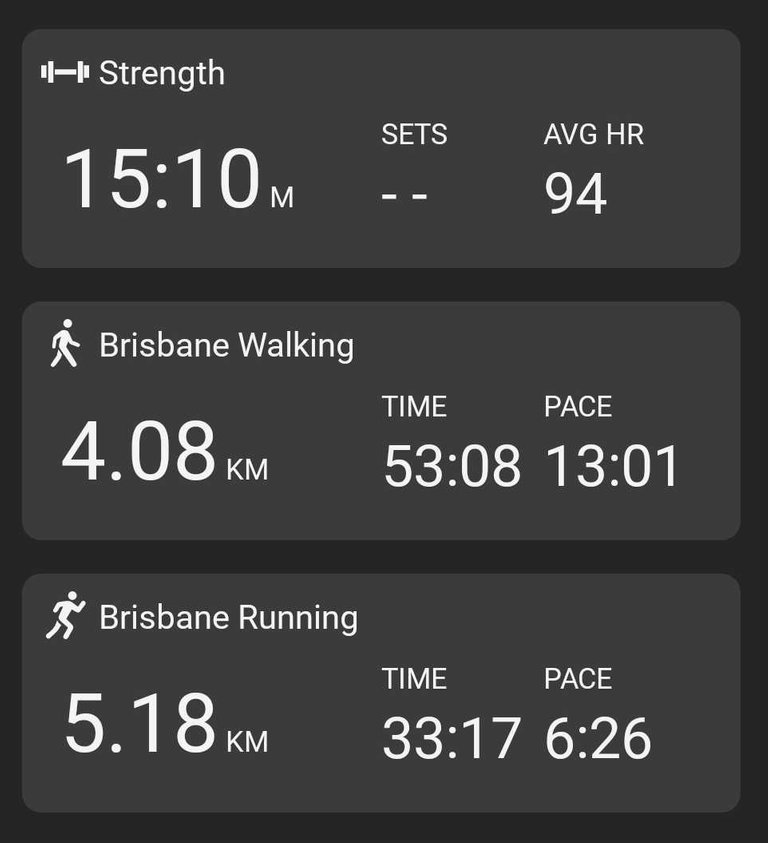
Task: View the Brisbane Walking activity
Action: 380,420
